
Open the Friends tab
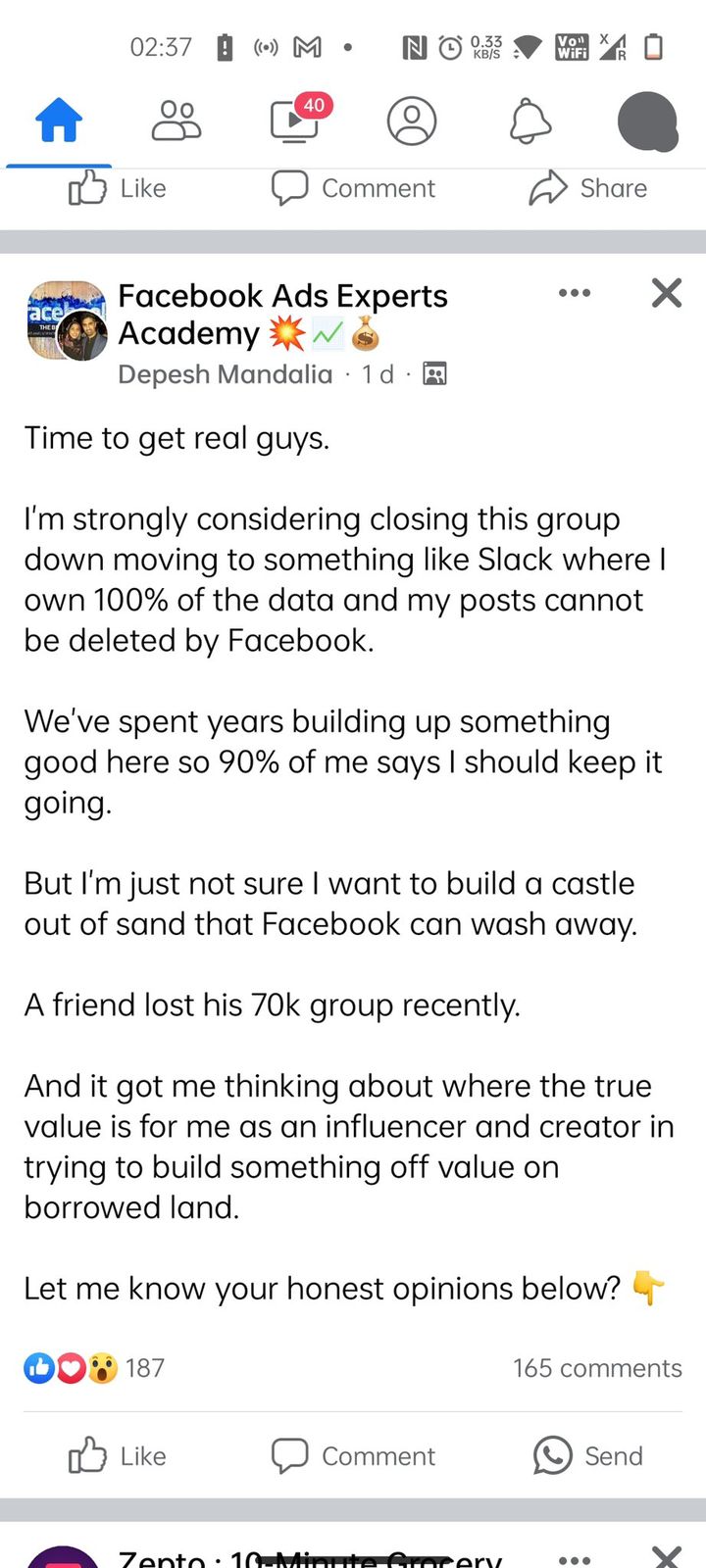point(176,122)
